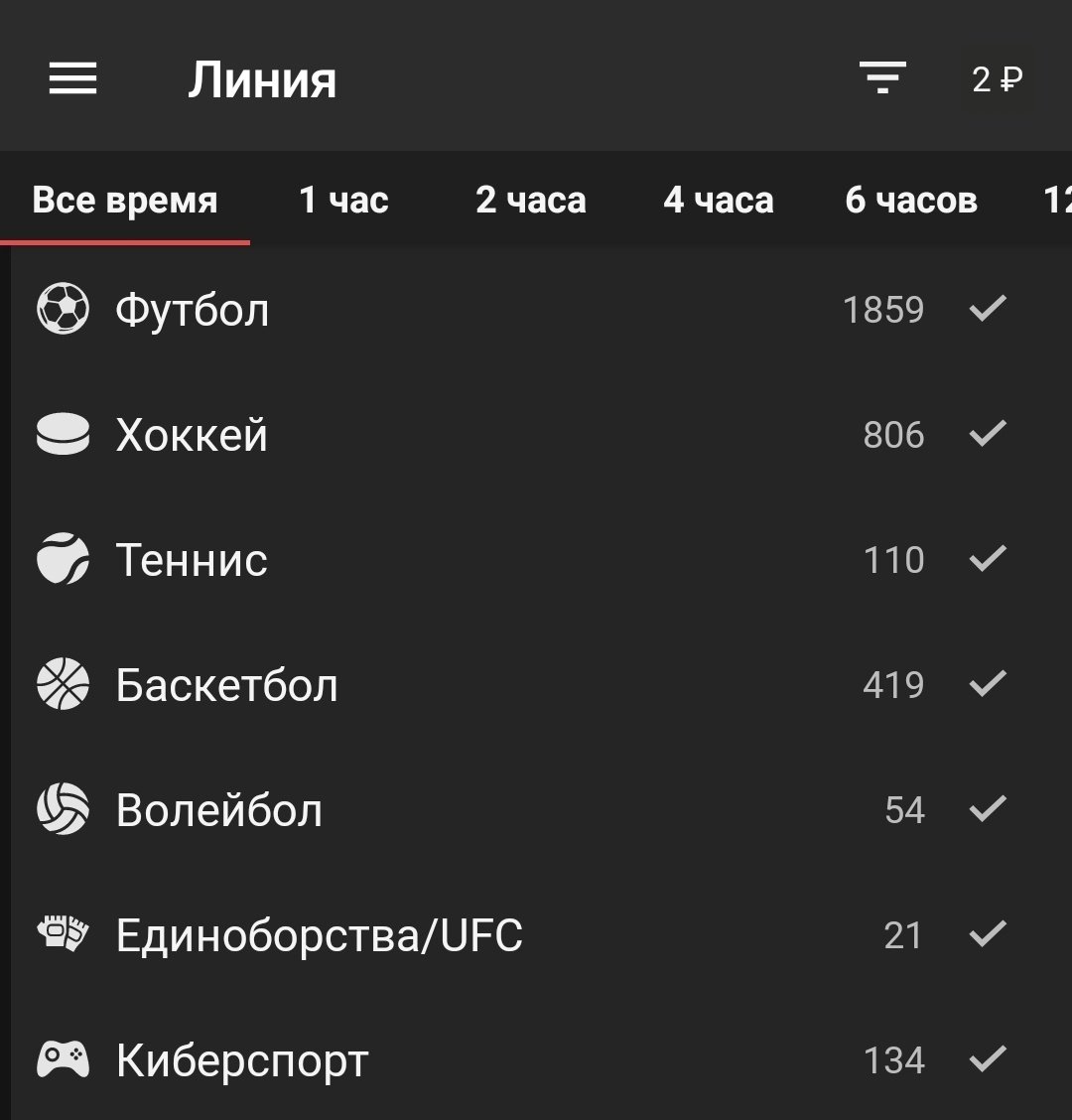Tap the 2 ₽ balance button
The width and height of the screenshot is (1072, 1120).
tap(997, 79)
